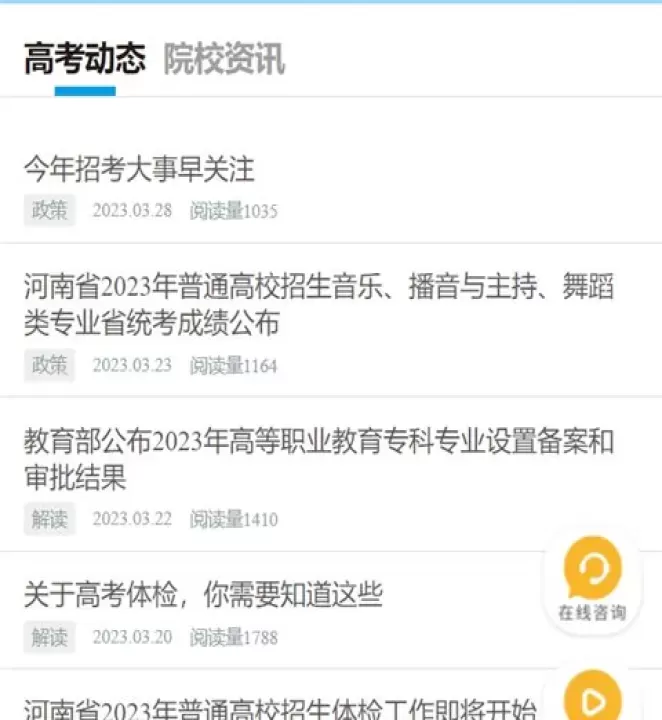This screenshot has width=662, height=720.
Task: Open the article 今年招考大事早关注
Action: (x=139, y=169)
